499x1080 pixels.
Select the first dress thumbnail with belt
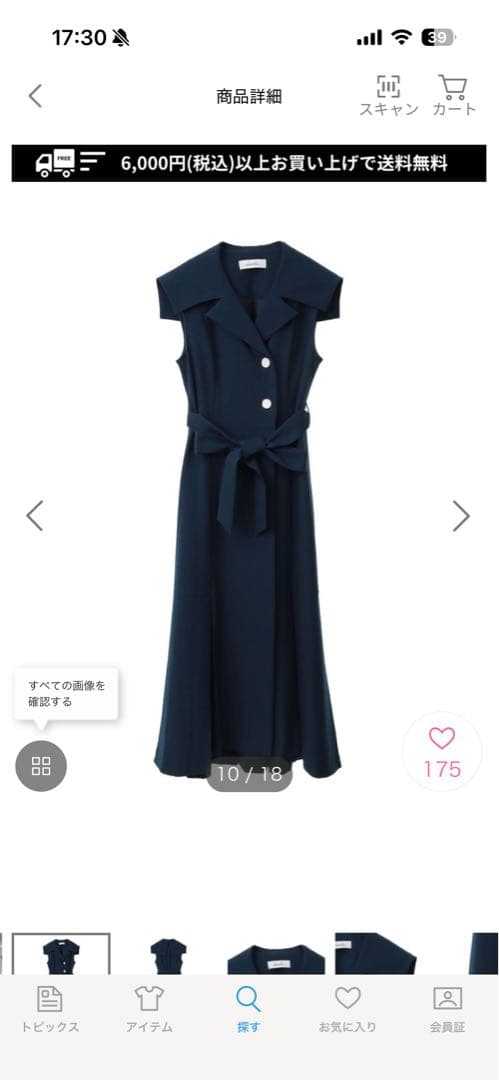tap(61, 954)
